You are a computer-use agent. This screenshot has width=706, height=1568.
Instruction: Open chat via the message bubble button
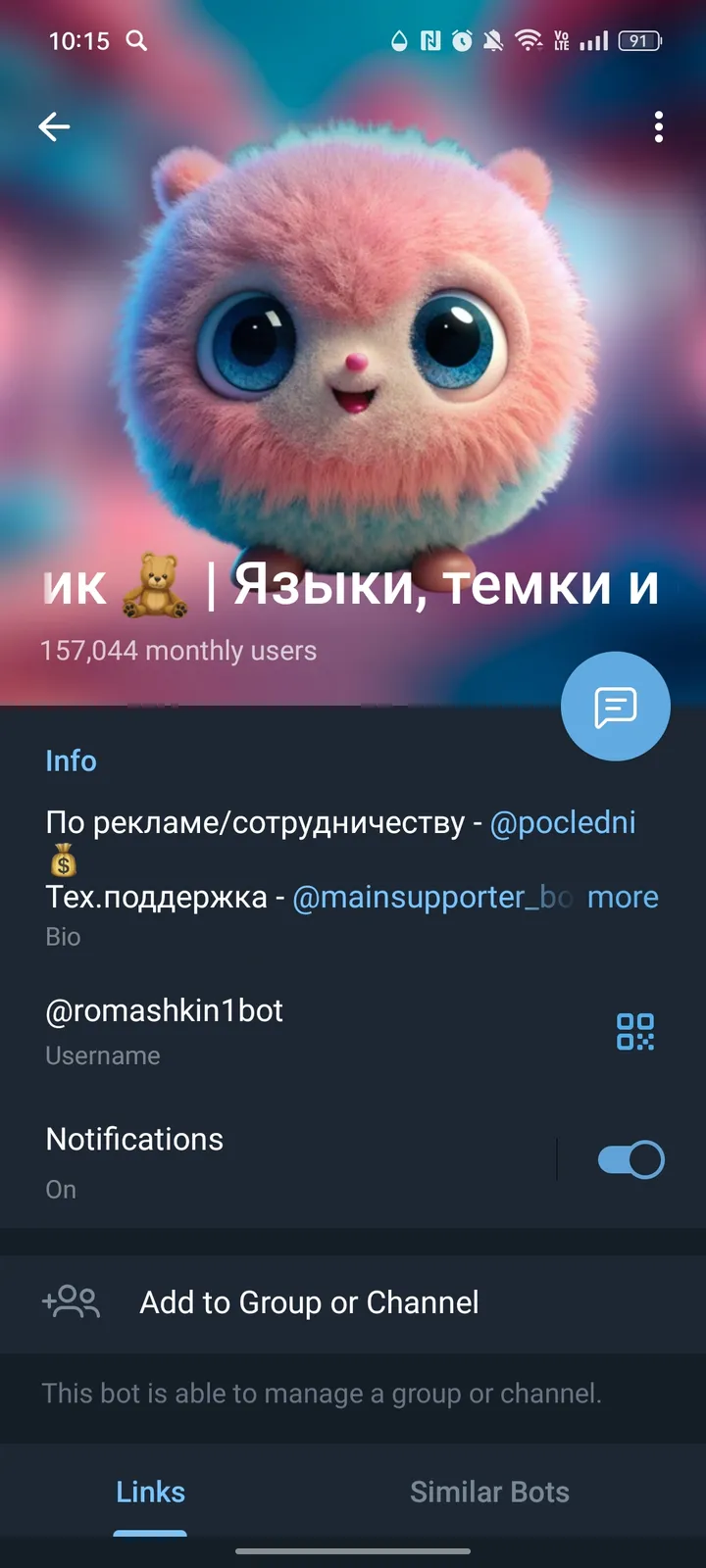(x=615, y=706)
